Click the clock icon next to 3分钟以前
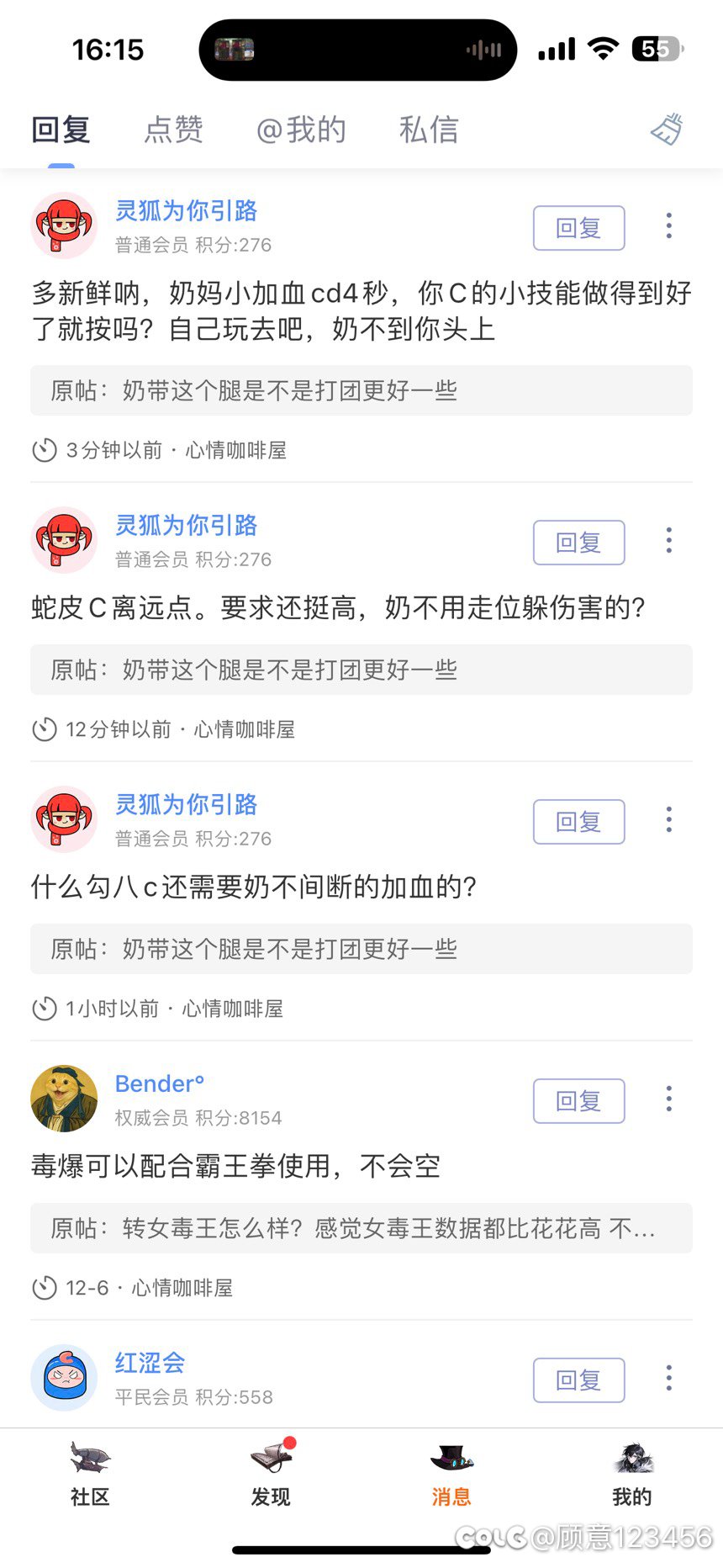Image resolution: width=723 pixels, height=1568 pixels. pyautogui.click(x=45, y=450)
